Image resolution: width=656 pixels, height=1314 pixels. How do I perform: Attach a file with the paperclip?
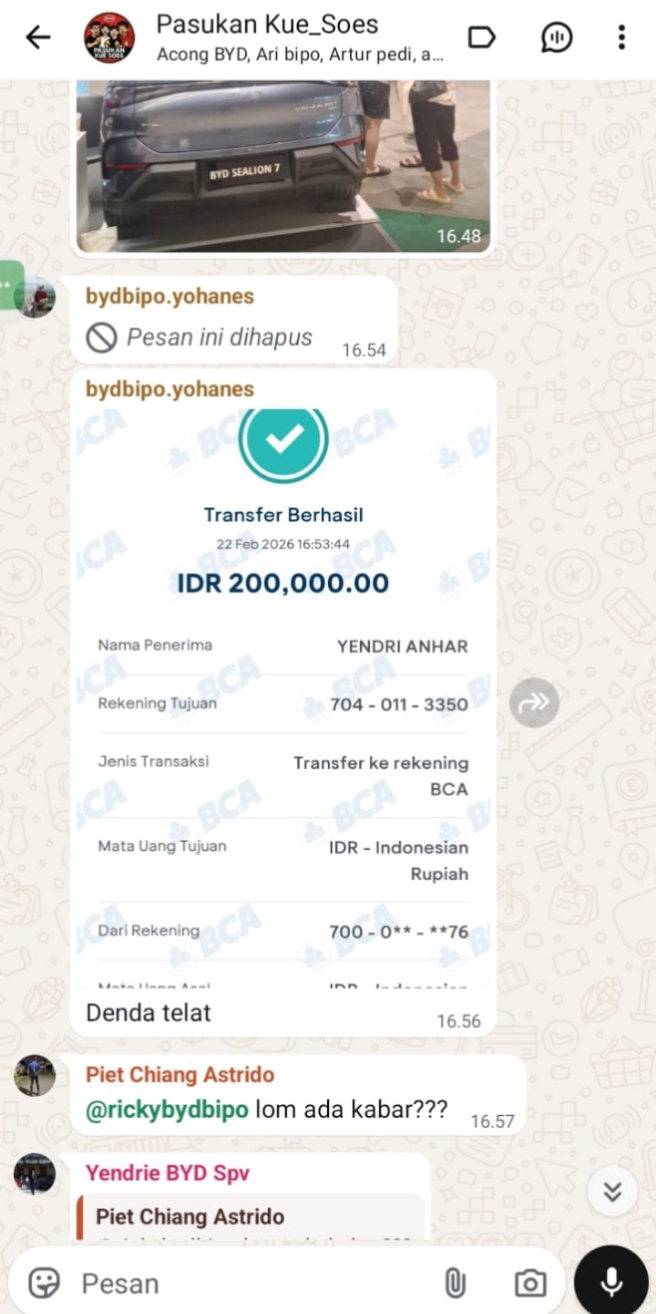[455, 1282]
